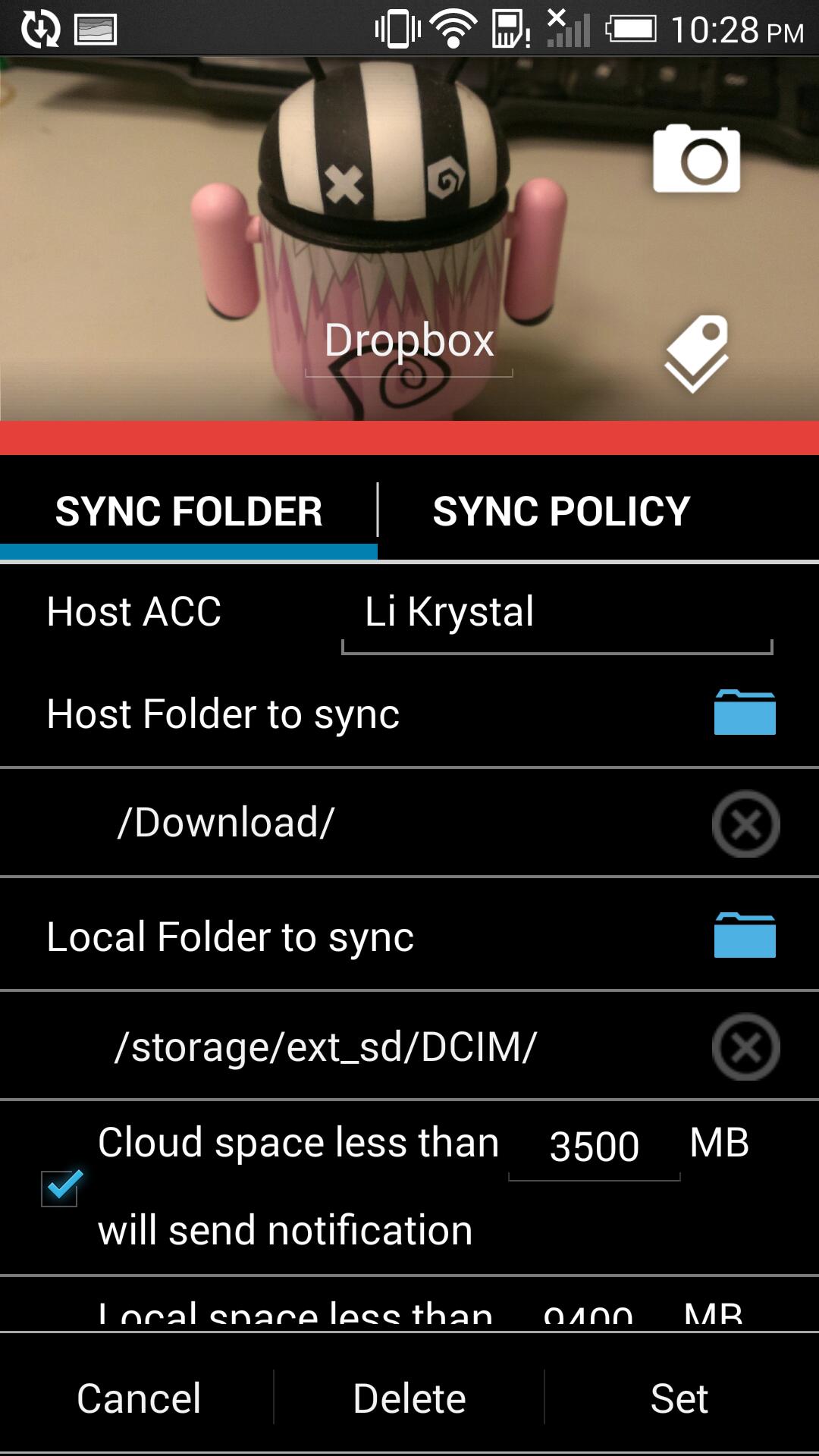Edit the Dropbox sync profile name field

[x=409, y=341]
